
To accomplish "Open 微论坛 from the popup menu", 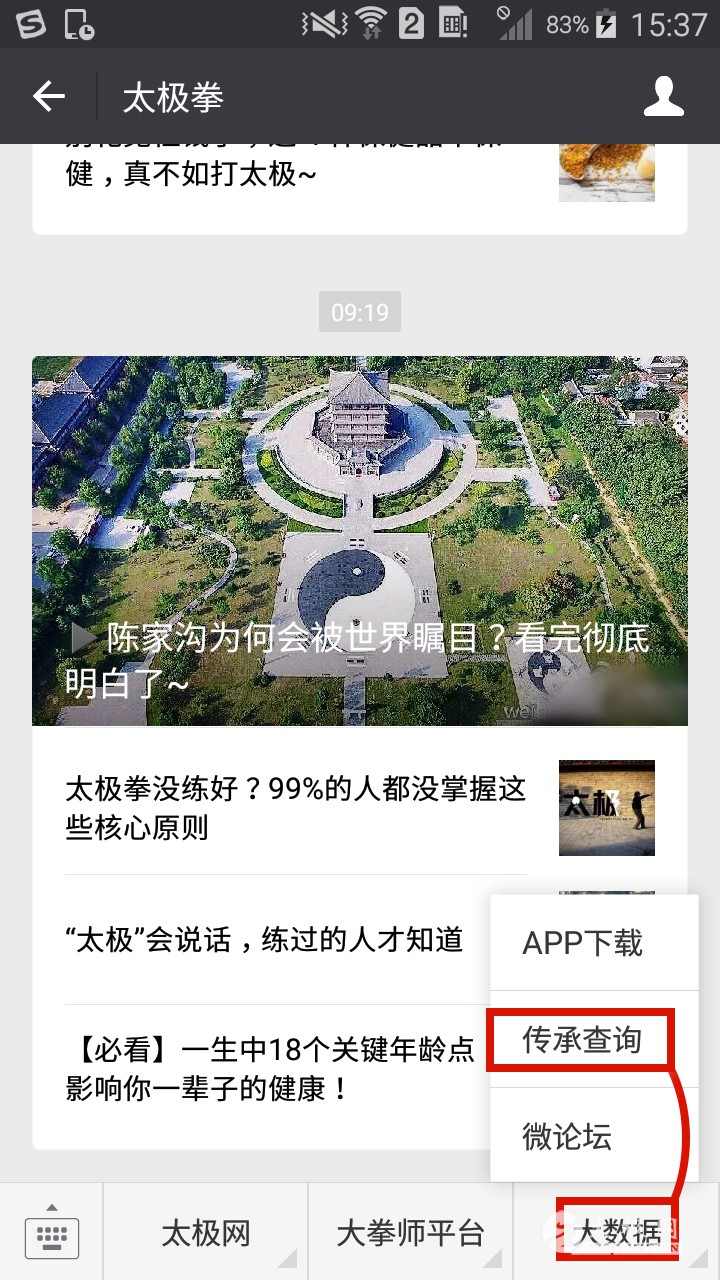I will tap(567, 1136).
